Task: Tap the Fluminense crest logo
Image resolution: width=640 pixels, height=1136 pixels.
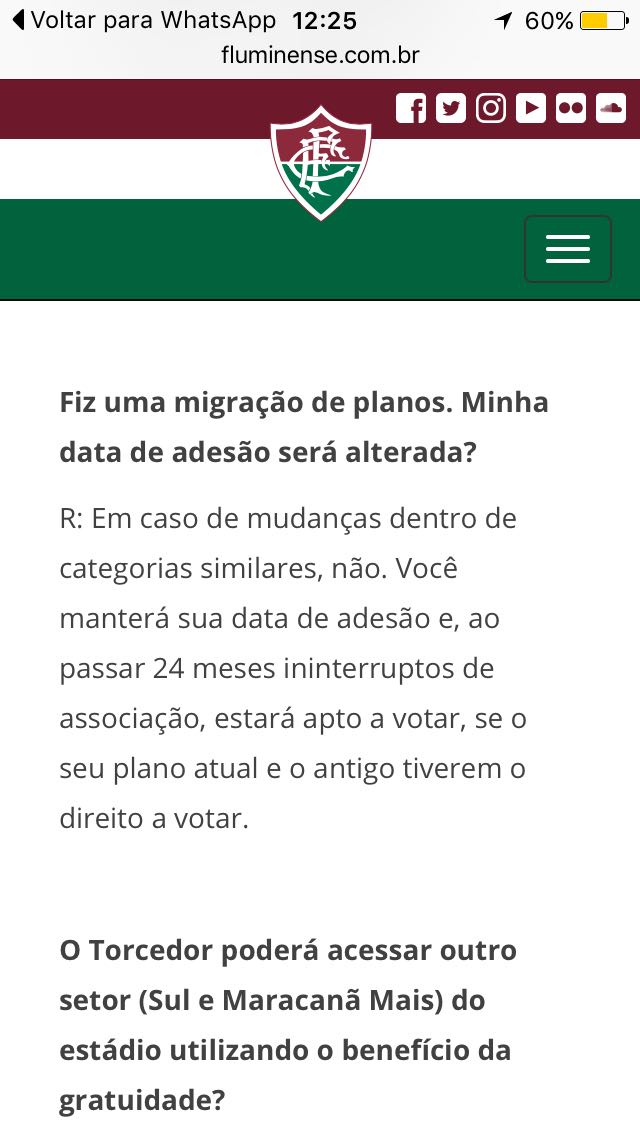Action: pyautogui.click(x=320, y=162)
